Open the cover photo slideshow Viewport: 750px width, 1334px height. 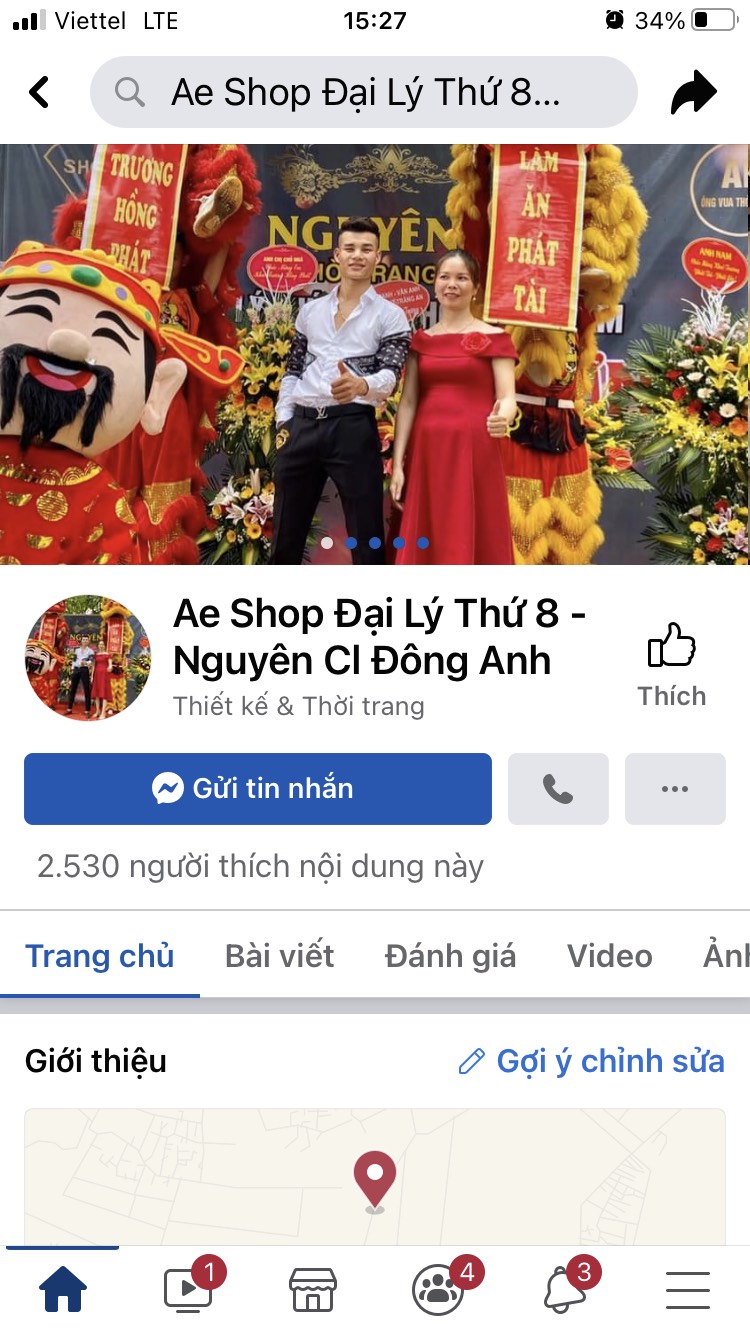click(x=375, y=355)
